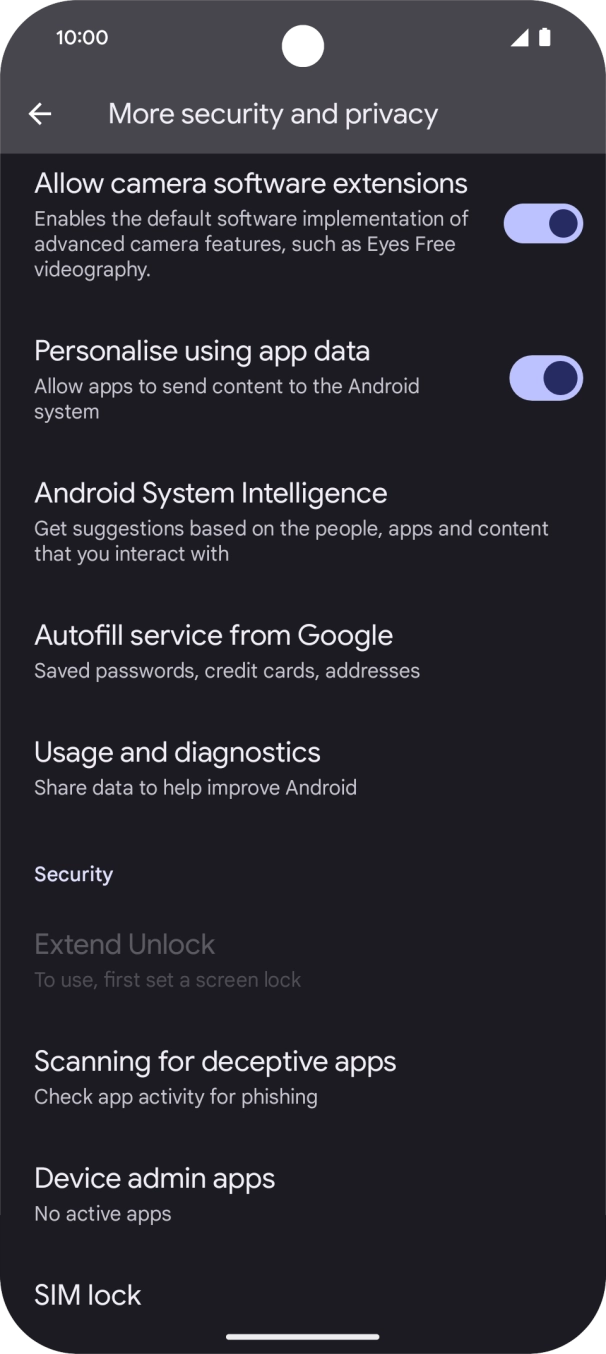
Task: Open Scanning for deceptive apps
Action: tap(215, 1077)
